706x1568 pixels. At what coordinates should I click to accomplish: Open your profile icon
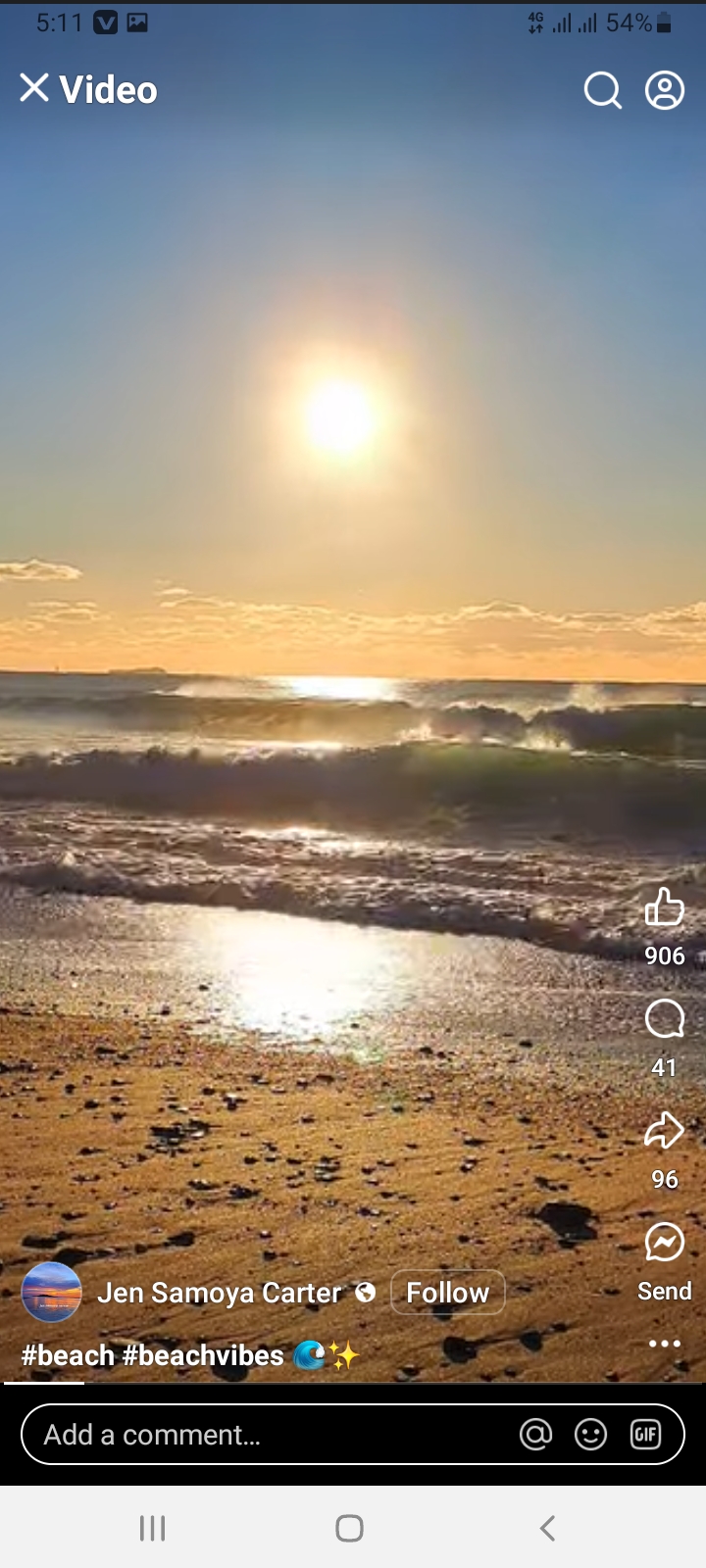pyautogui.click(x=664, y=90)
